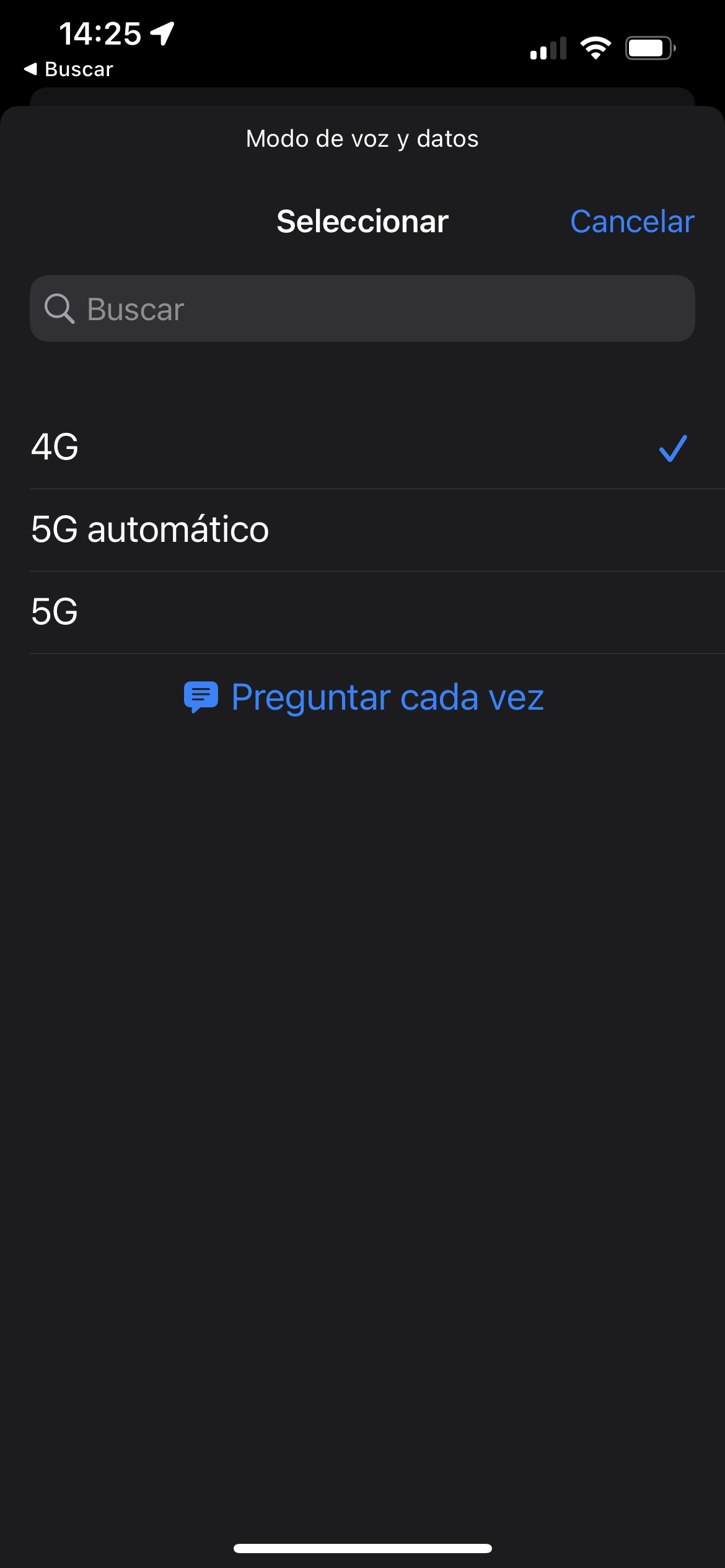Return to Buscar app via status bar
Screen dimensions: 725x1568
[x=69, y=69]
